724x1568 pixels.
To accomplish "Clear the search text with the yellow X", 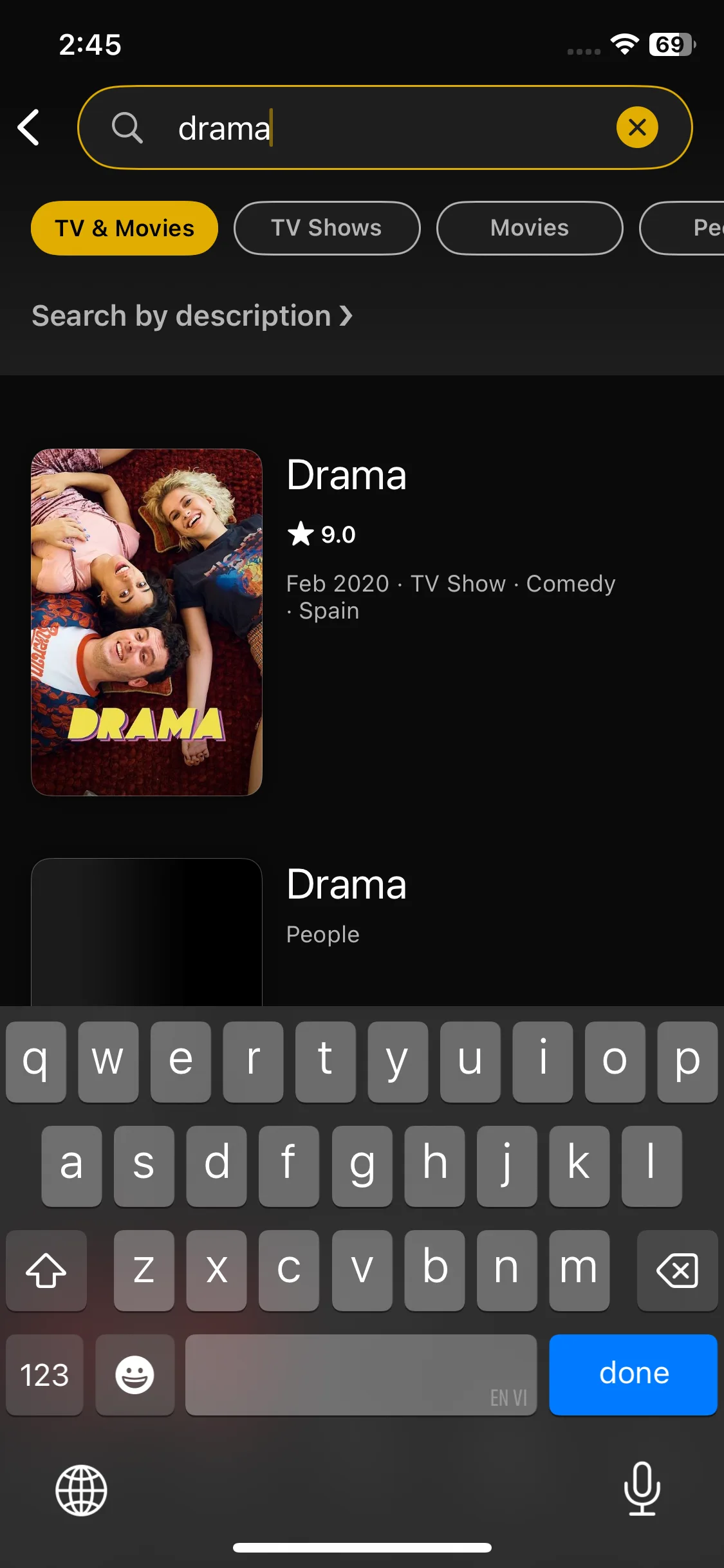I will pyautogui.click(x=636, y=127).
